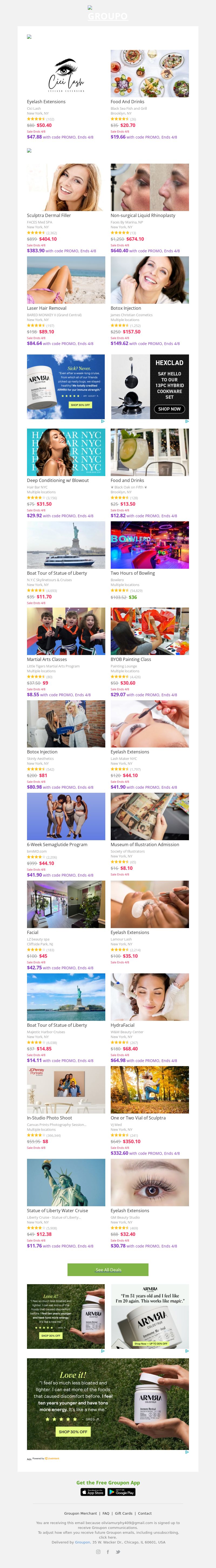
Task: Select the HydraFacial deal
Action: coord(150,997)
